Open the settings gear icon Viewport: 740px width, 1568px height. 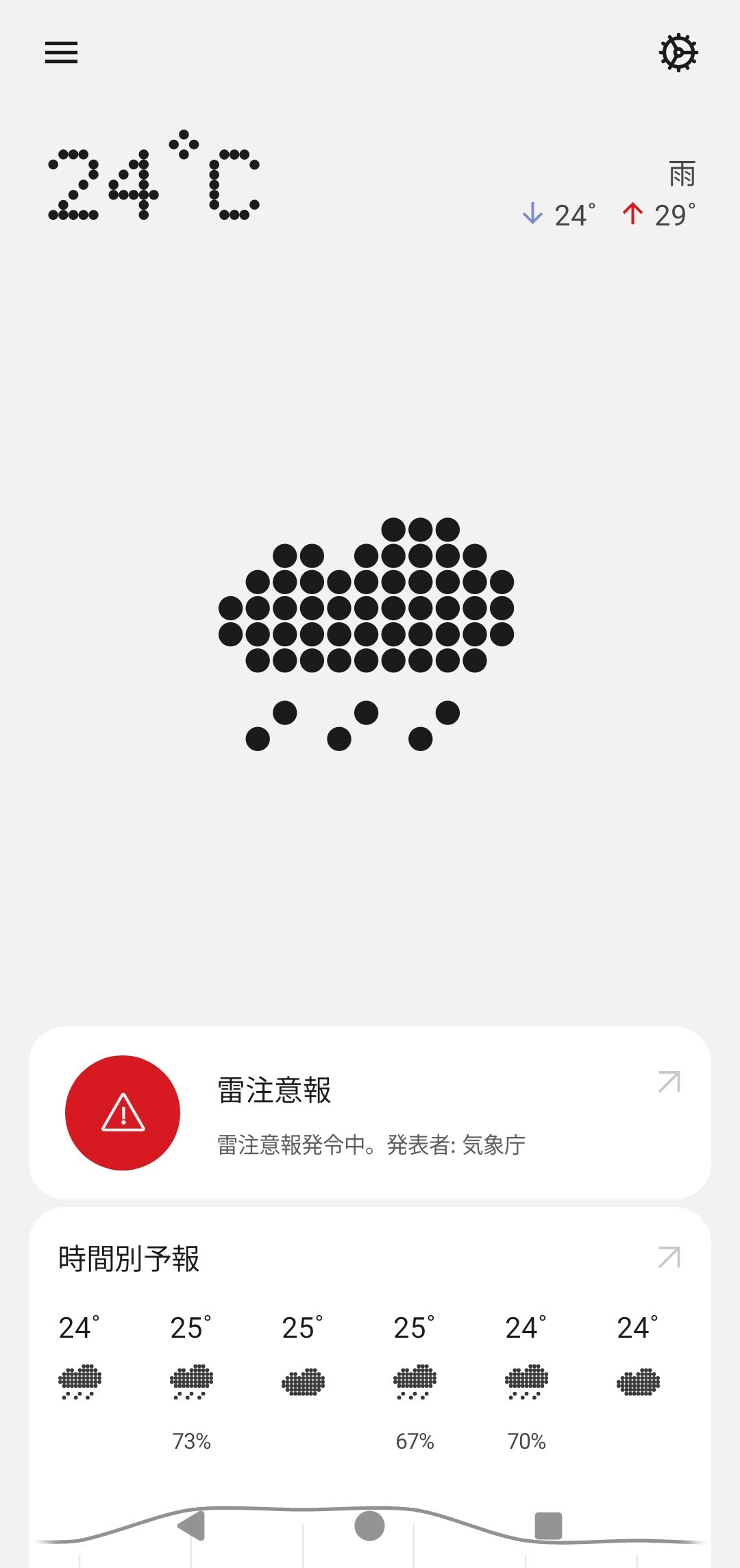(x=678, y=53)
